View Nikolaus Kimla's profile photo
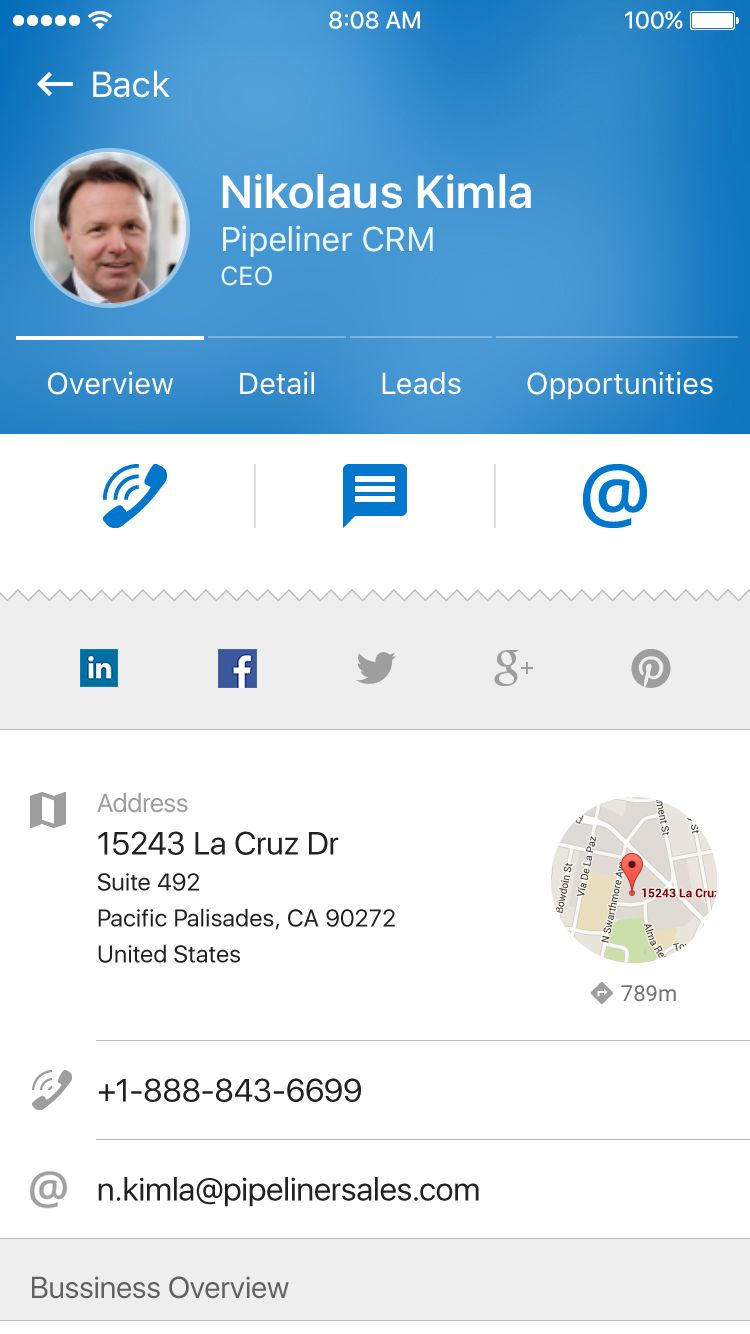Screen dimensions: 750x1334 tap(110, 228)
